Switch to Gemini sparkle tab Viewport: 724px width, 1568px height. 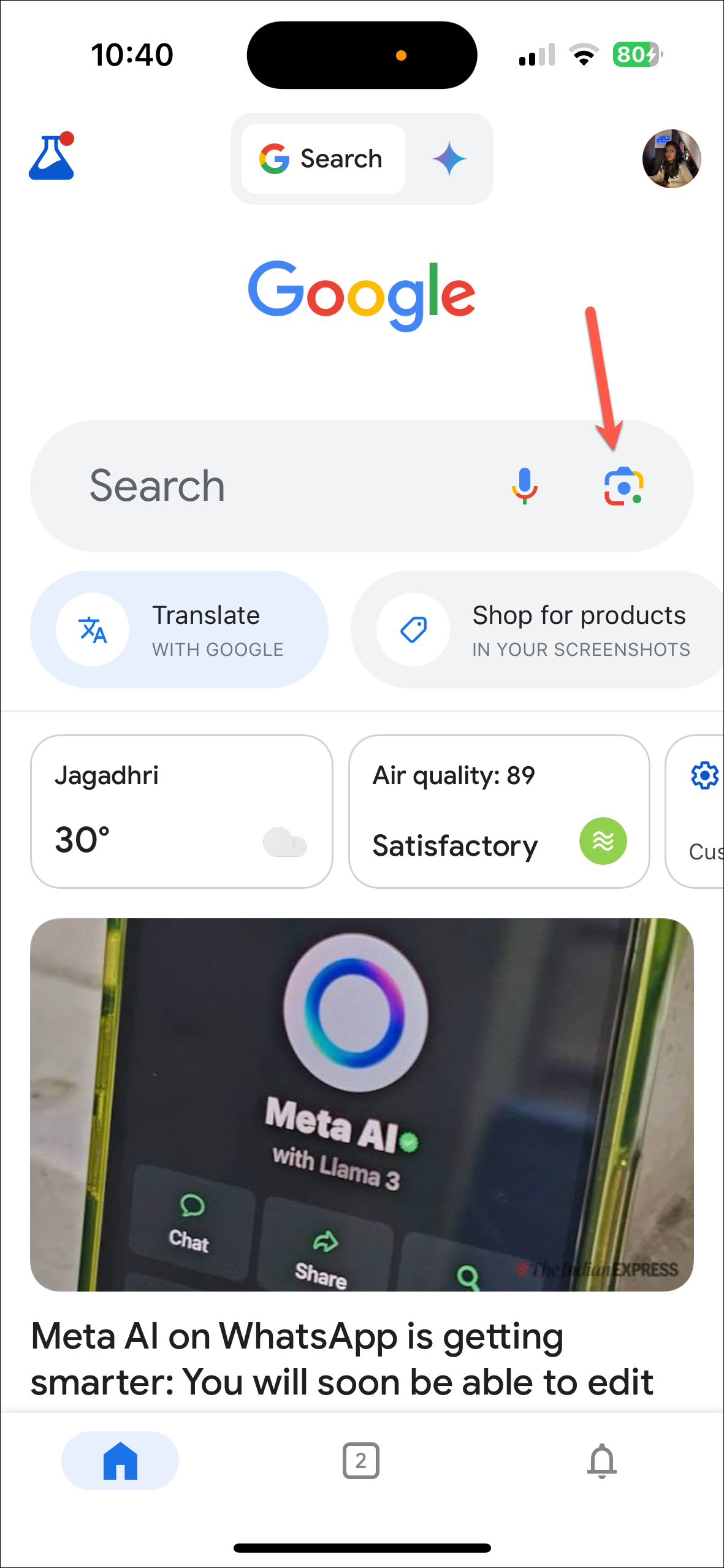(x=449, y=159)
